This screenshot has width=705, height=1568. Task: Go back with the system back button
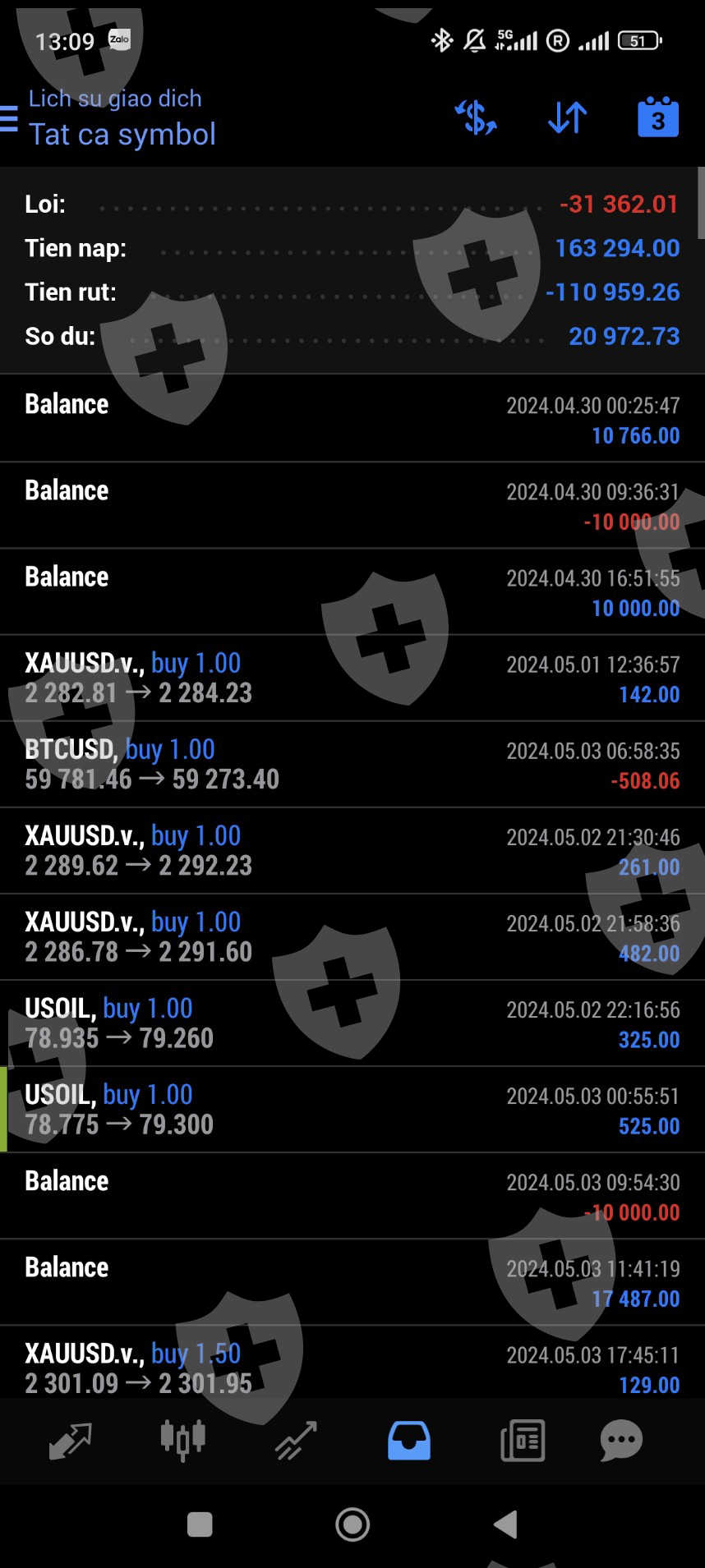click(x=505, y=1524)
